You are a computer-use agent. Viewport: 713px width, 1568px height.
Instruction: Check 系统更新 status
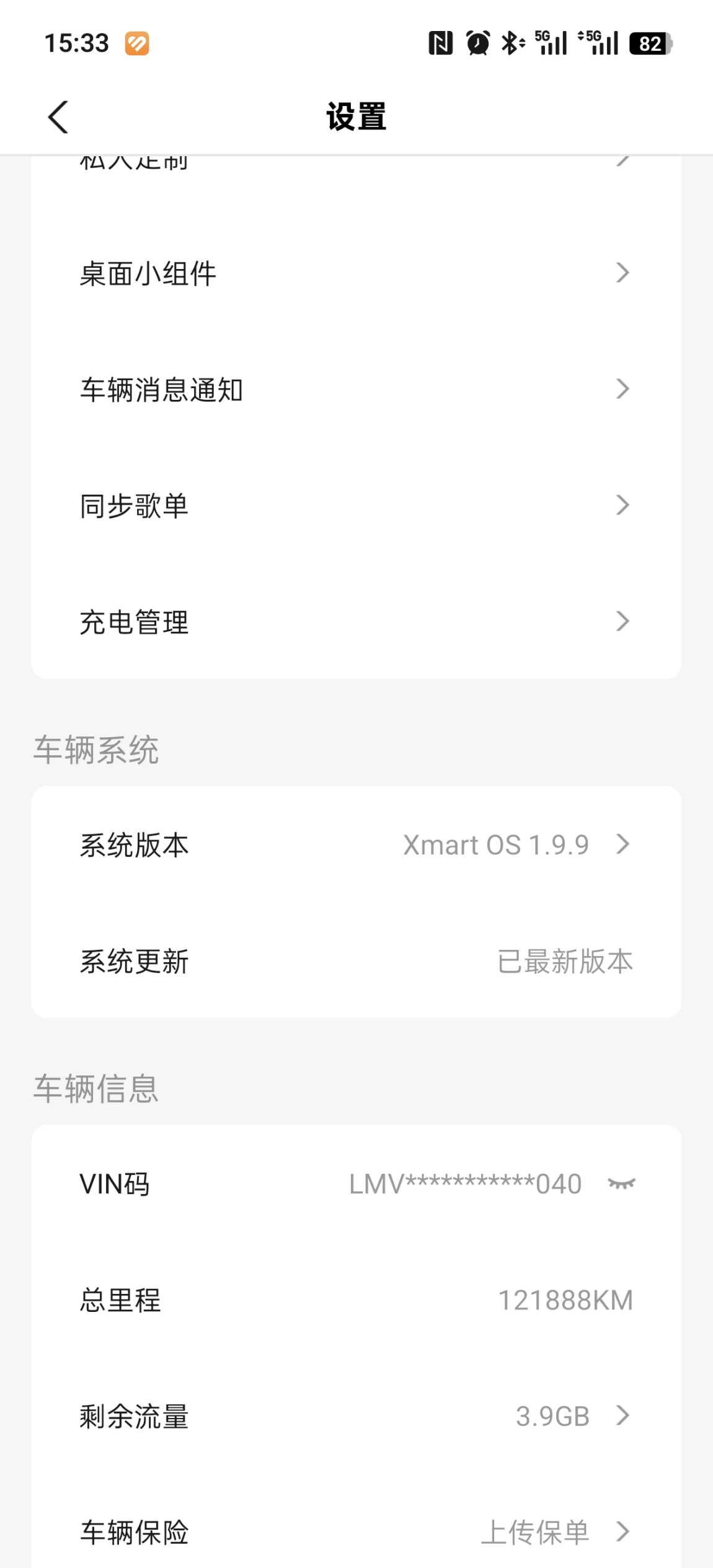pos(355,961)
